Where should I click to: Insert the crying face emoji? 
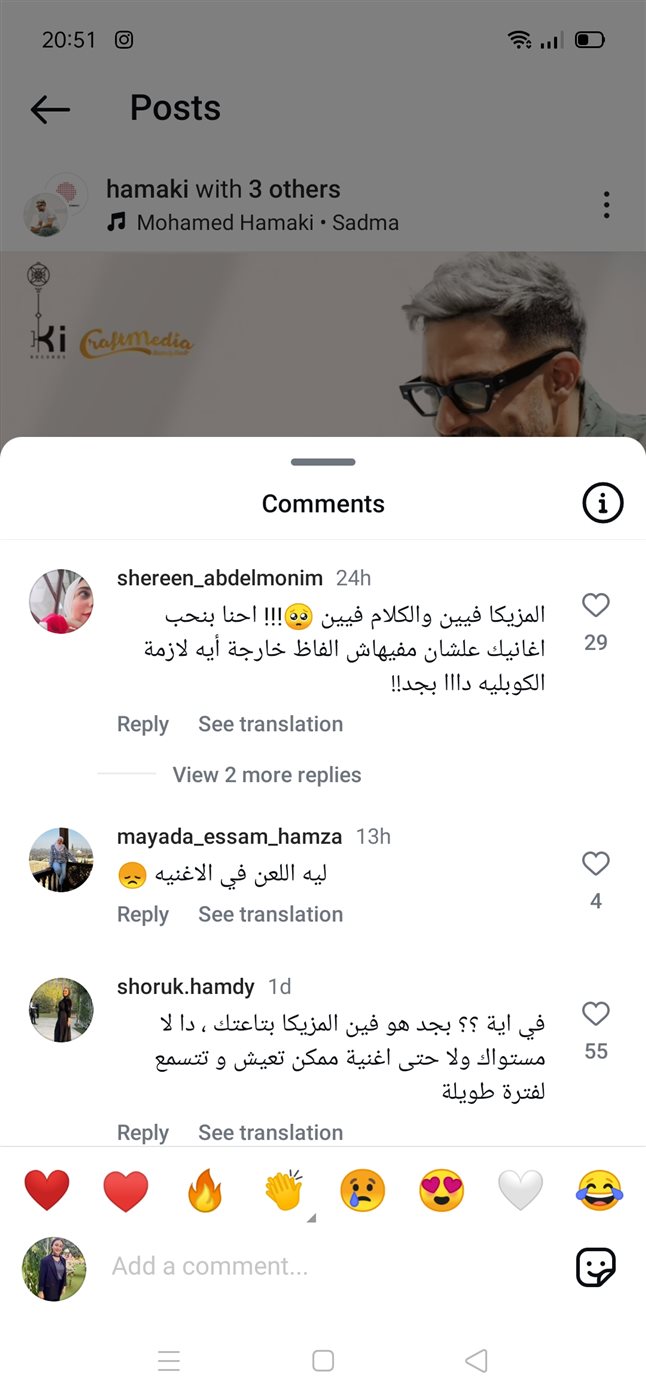coord(362,1192)
